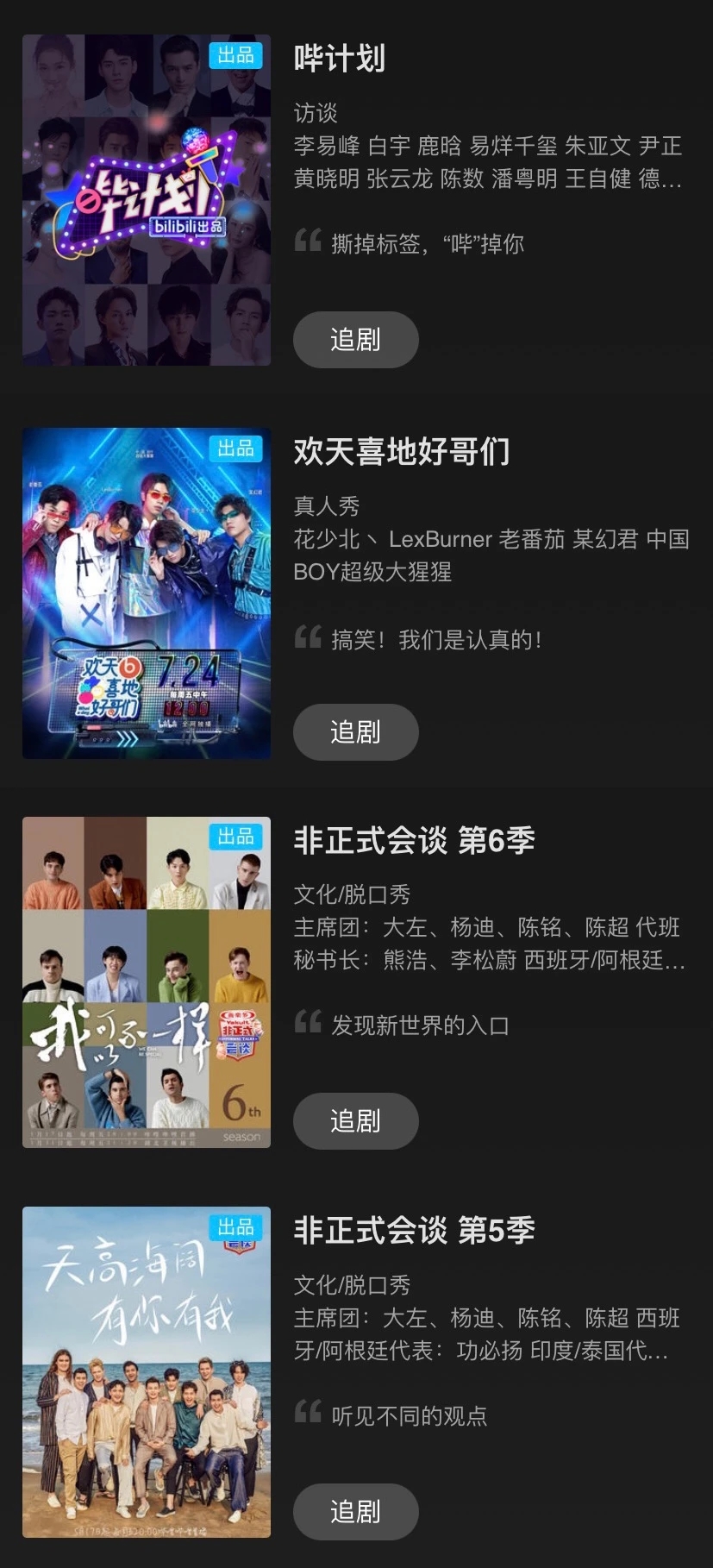
Task: Open the 欢天喜地好哥们 poster
Action: [x=147, y=593]
